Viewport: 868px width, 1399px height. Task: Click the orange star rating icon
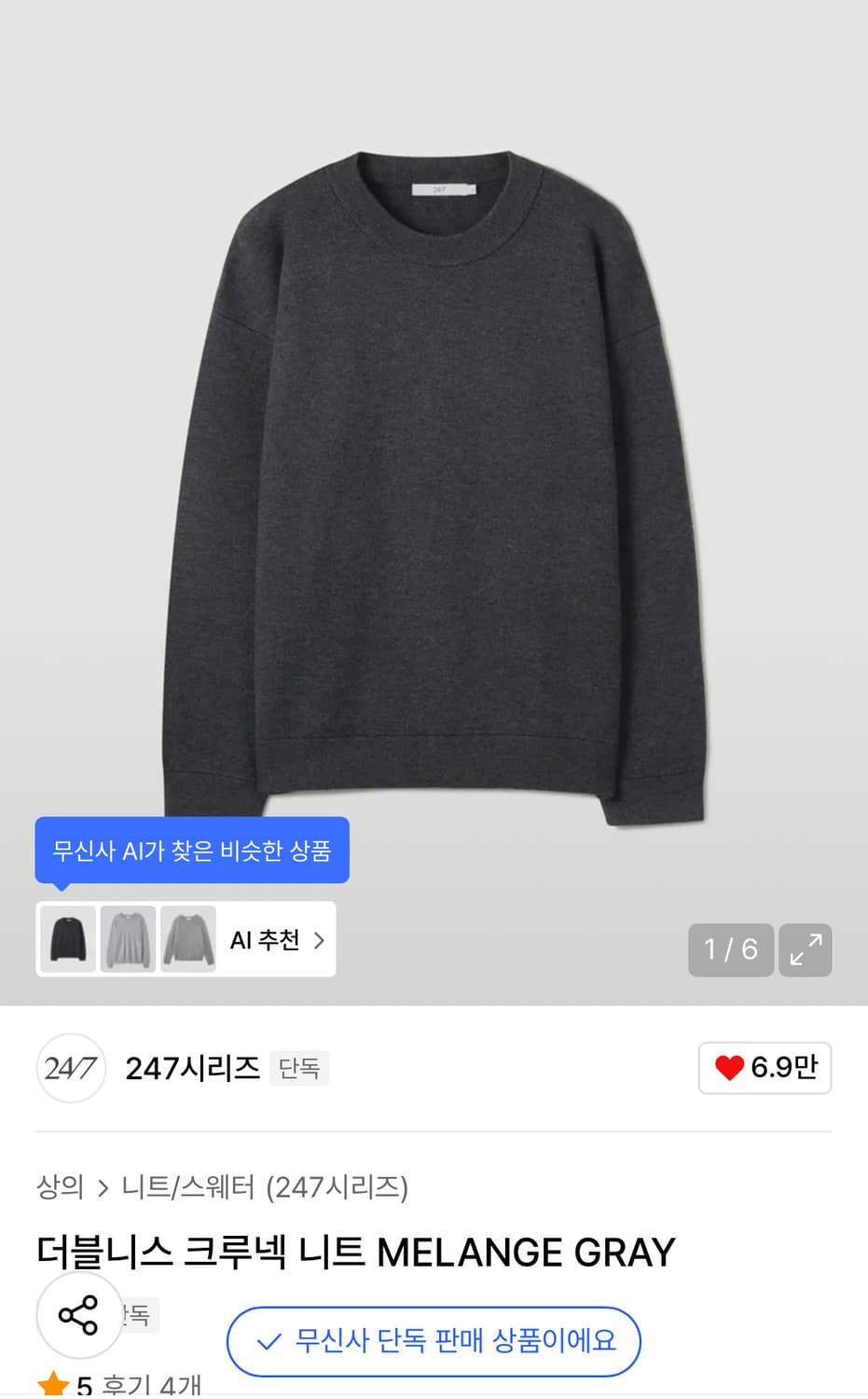click(x=51, y=1387)
